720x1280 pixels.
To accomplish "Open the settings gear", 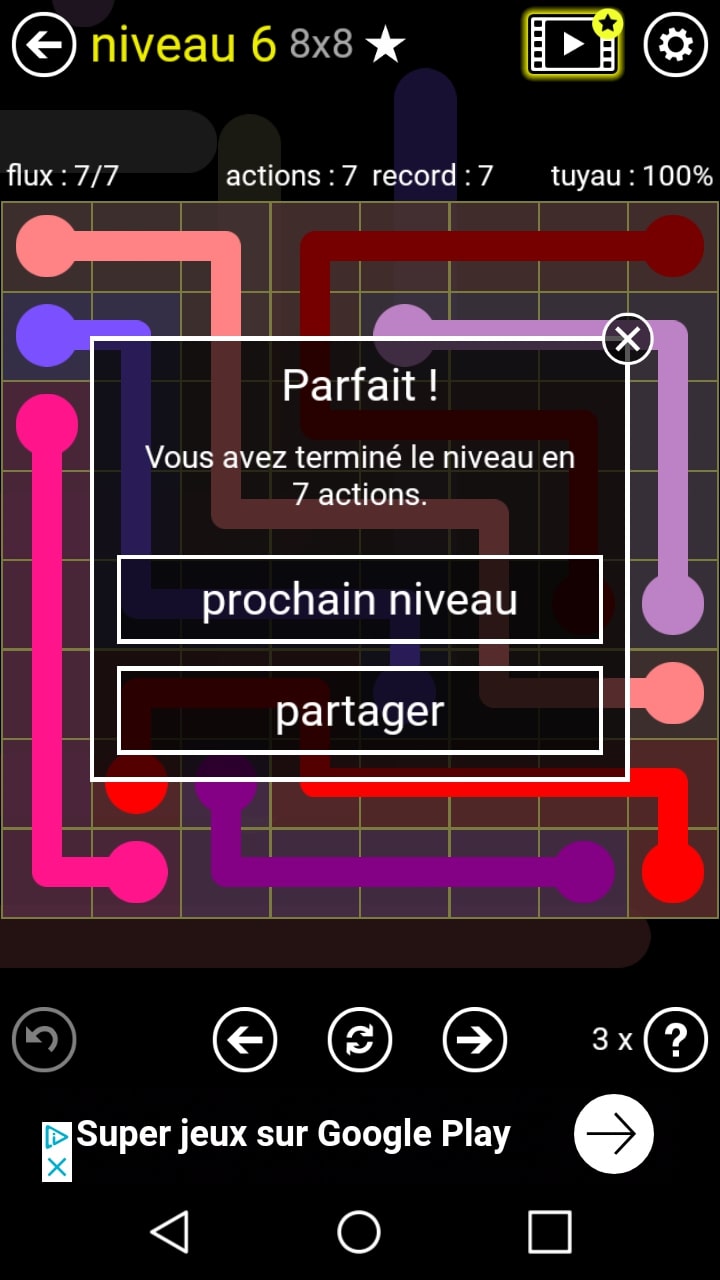I will [675, 45].
